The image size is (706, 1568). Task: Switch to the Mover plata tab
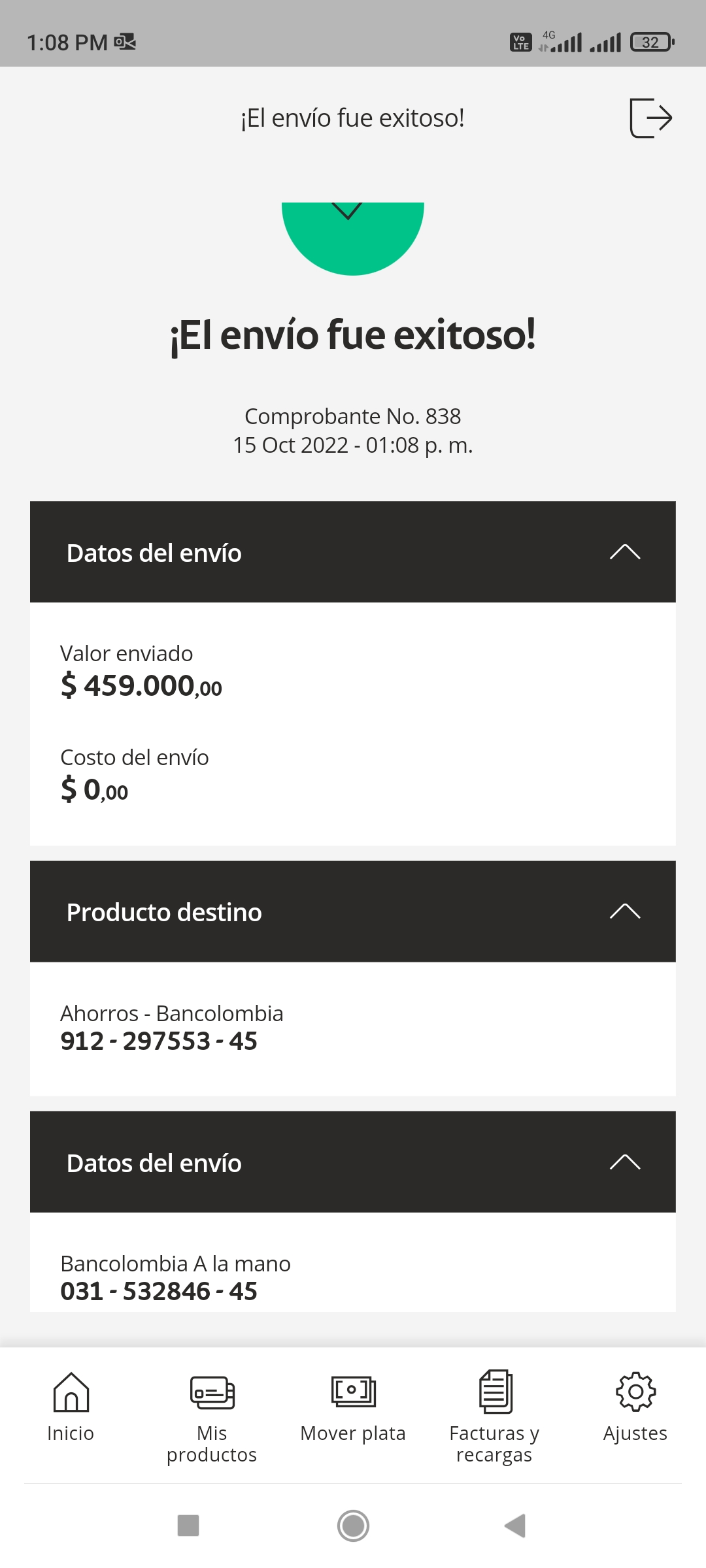tap(353, 1407)
